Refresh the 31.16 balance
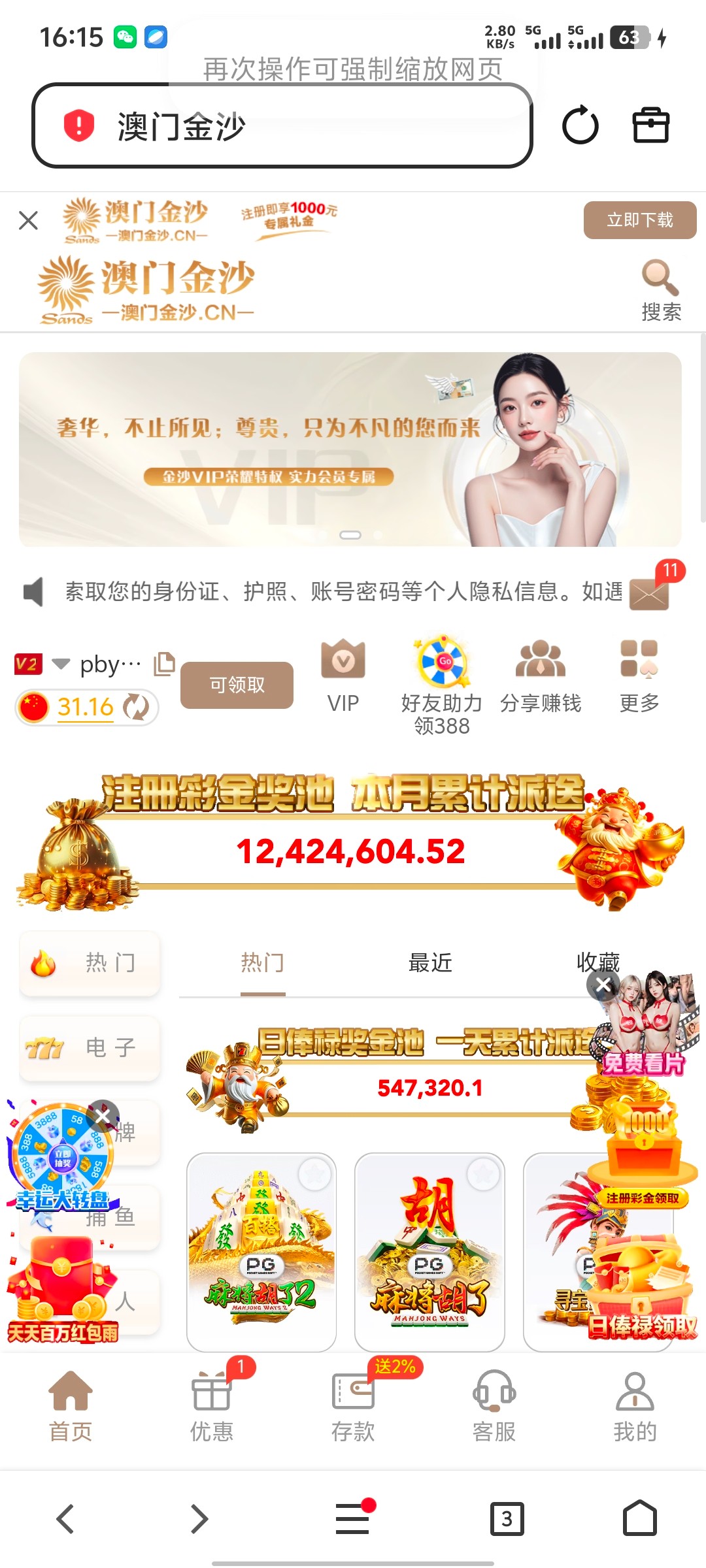 coord(137,707)
